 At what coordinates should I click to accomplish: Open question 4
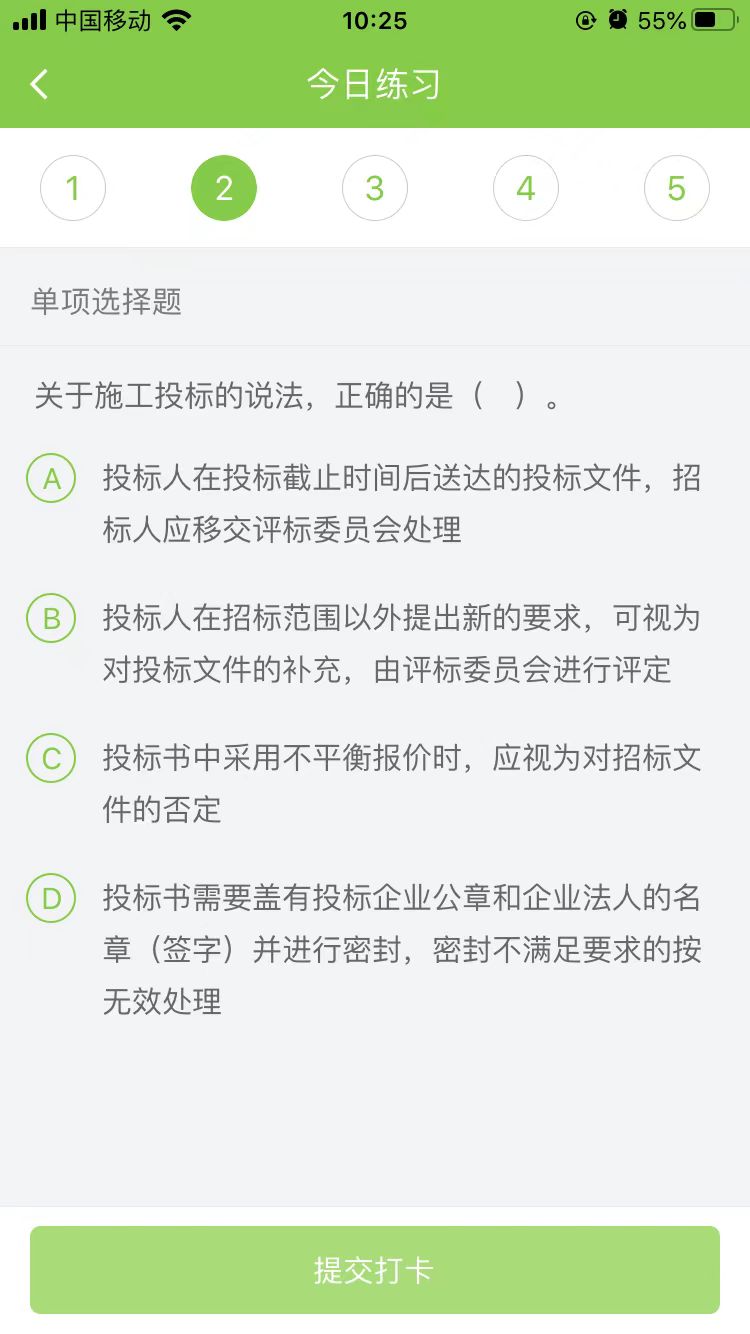pyautogui.click(x=526, y=188)
